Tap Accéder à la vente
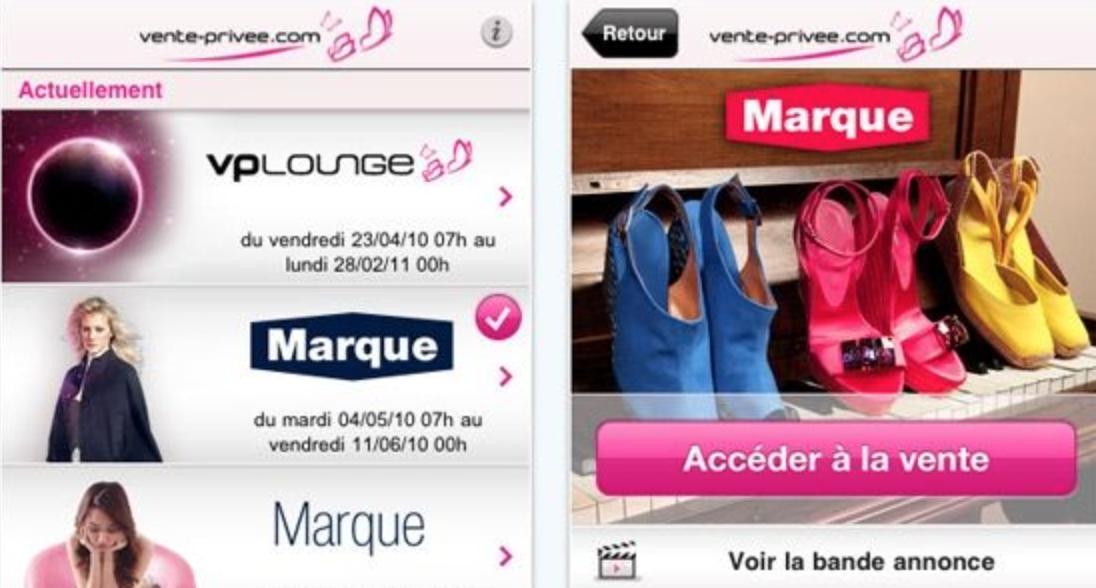The height and width of the screenshot is (588, 1096). pos(835,459)
